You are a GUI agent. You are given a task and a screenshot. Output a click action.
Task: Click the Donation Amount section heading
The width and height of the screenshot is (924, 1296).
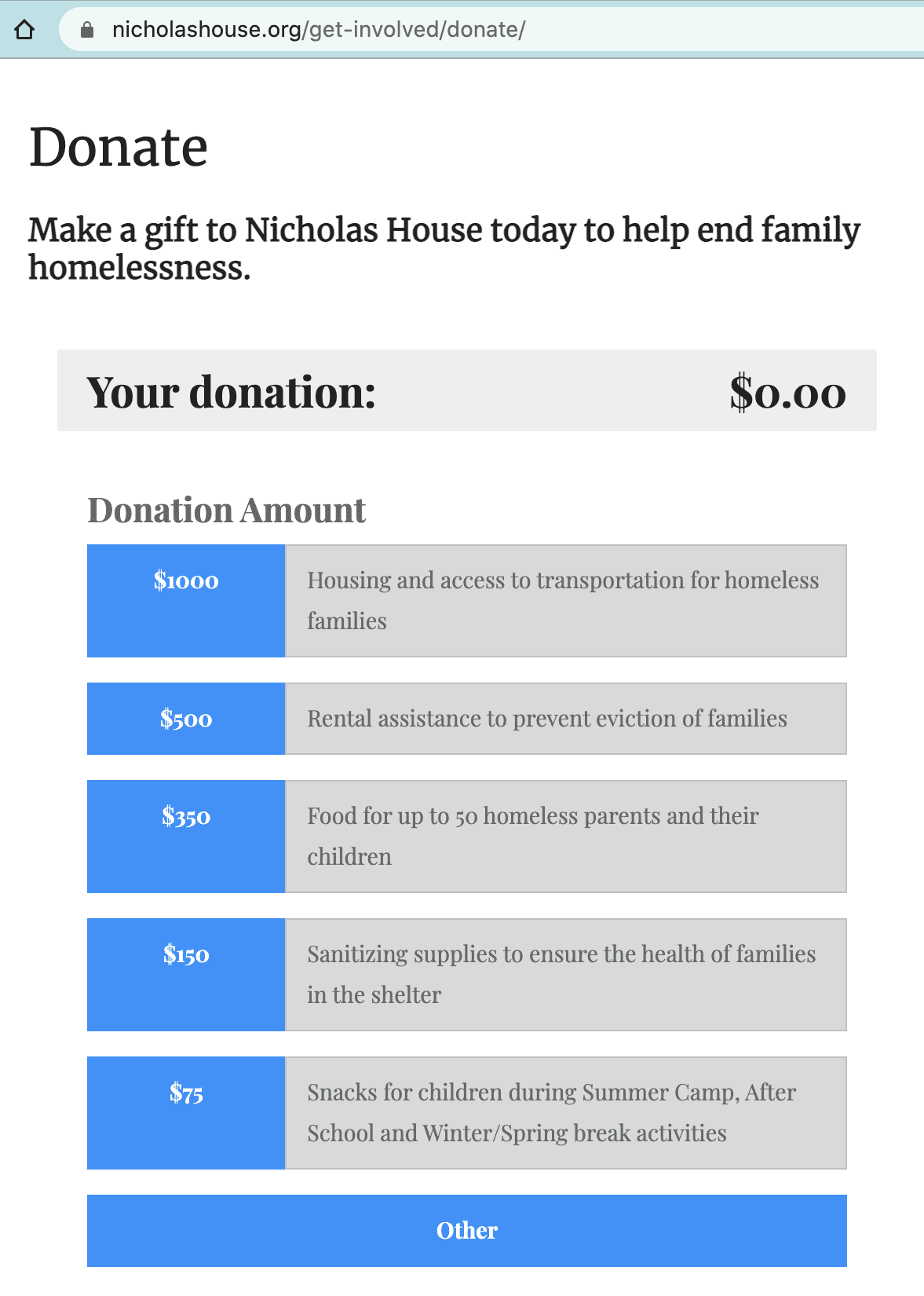click(x=226, y=510)
